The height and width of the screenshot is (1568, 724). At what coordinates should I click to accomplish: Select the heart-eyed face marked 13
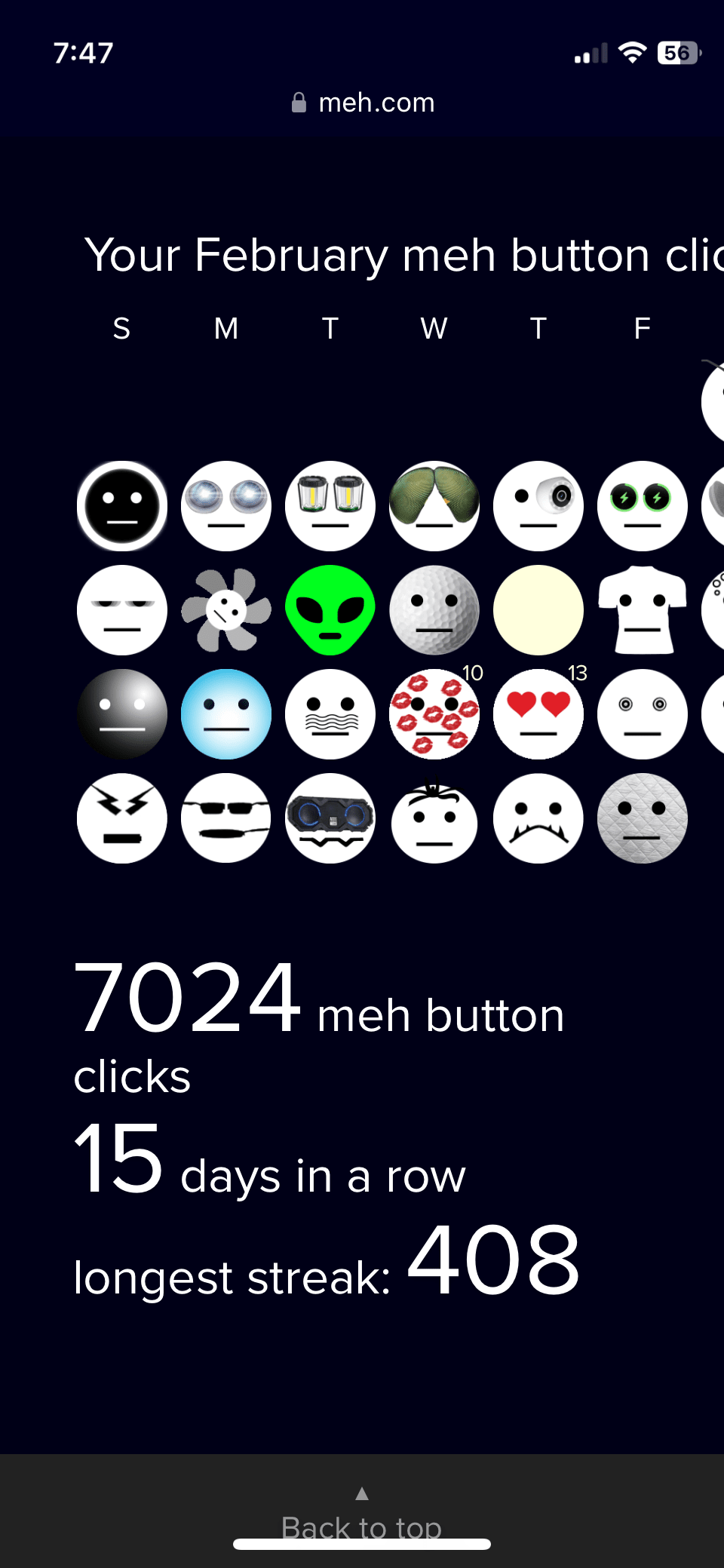[x=538, y=714]
